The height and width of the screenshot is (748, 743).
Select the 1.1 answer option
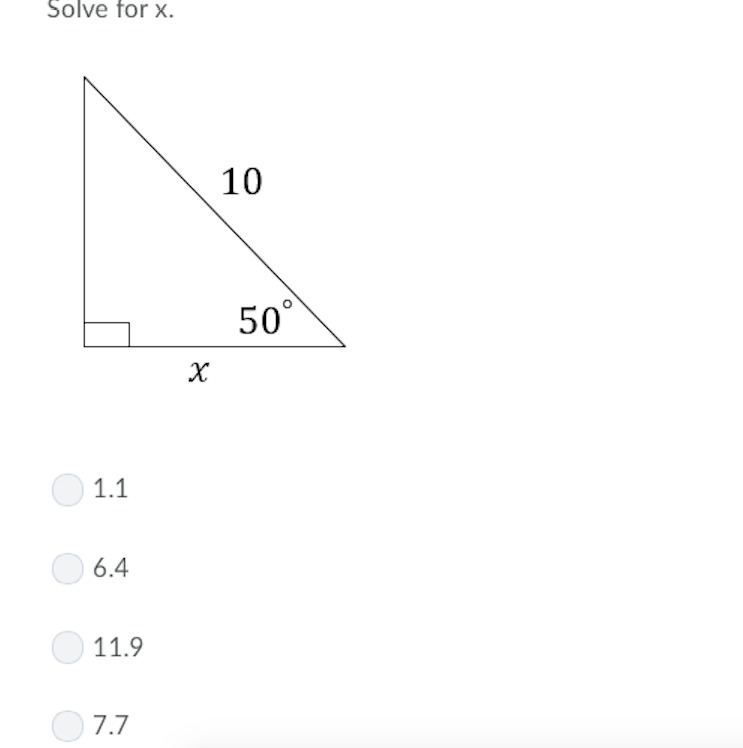click(68, 489)
